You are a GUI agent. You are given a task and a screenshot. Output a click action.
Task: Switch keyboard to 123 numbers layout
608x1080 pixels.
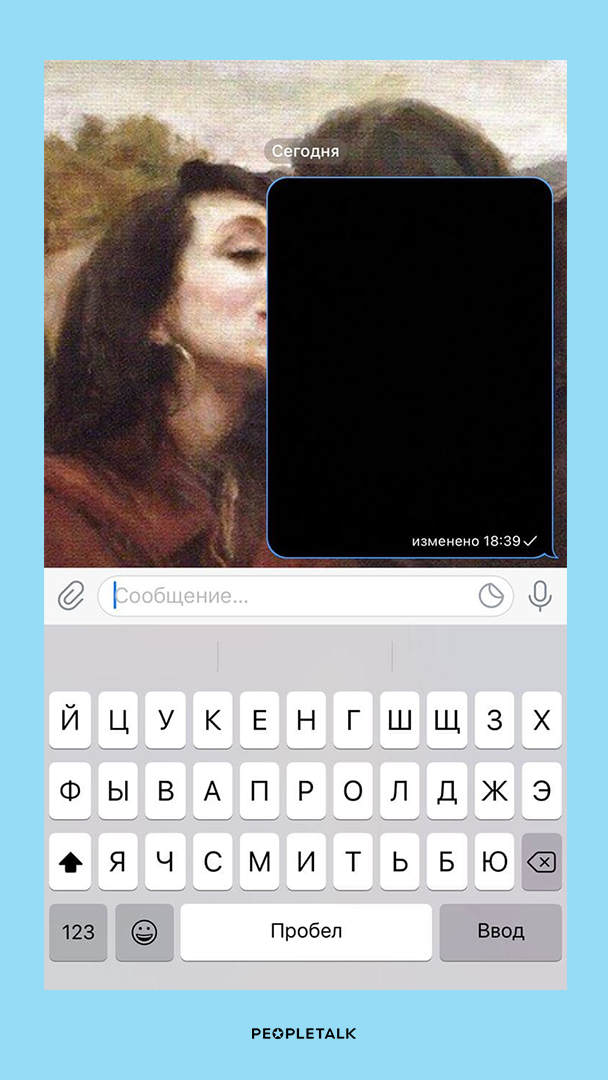(78, 932)
